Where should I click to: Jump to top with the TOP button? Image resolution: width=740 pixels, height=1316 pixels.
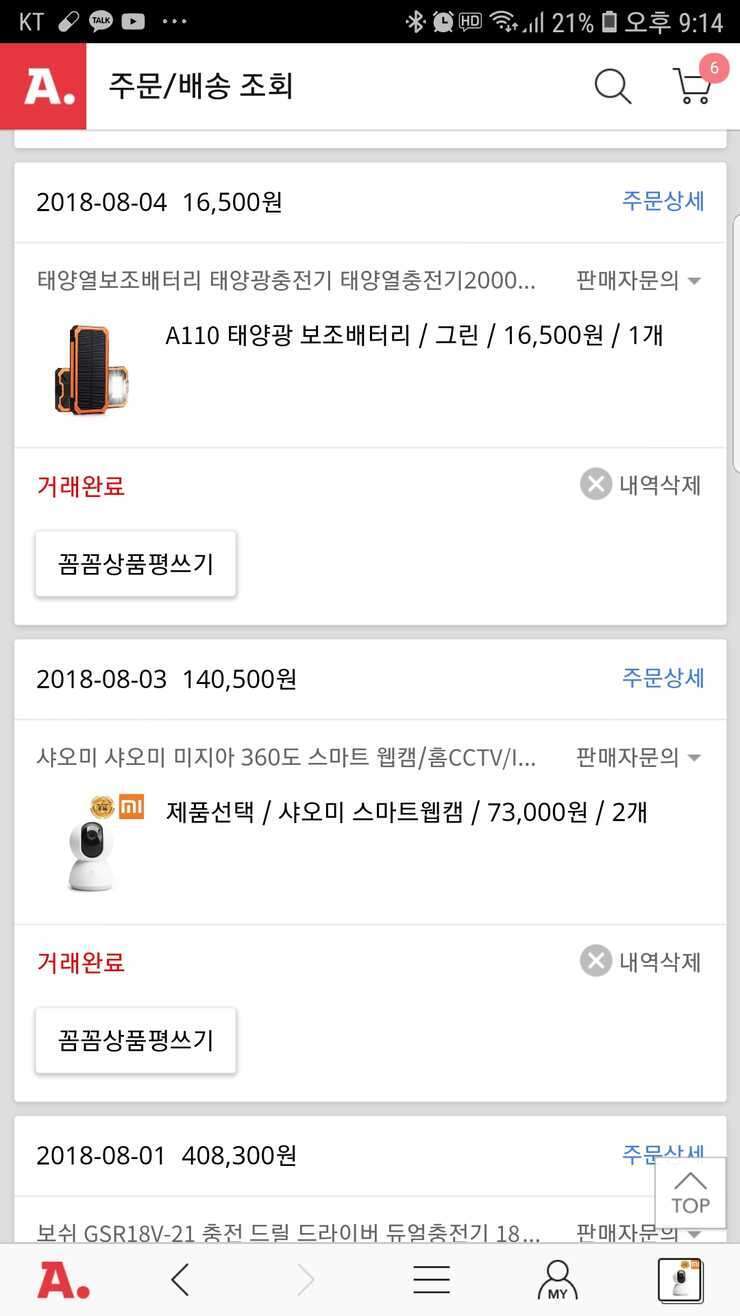(690, 1192)
